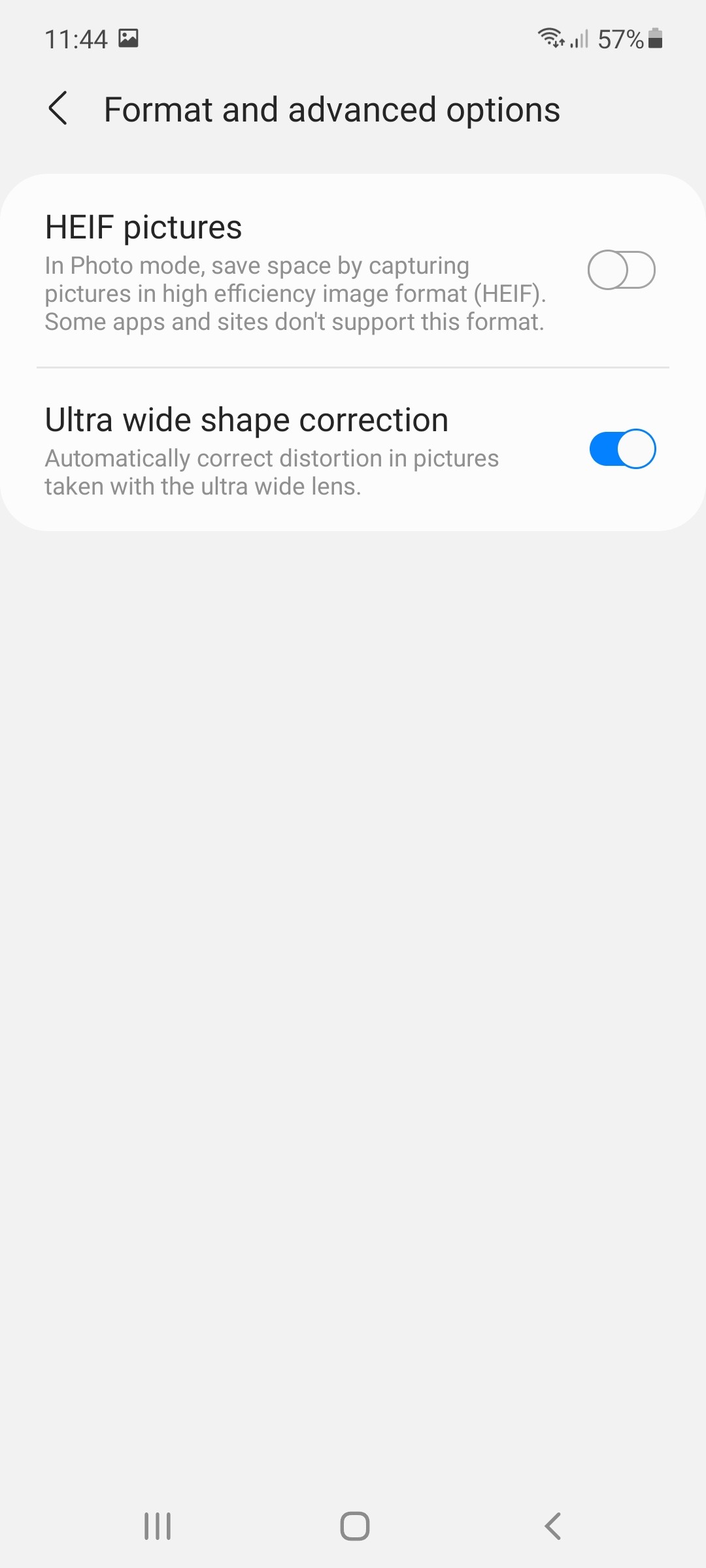
Task: Open recent apps from navigation bar
Action: (158, 1527)
